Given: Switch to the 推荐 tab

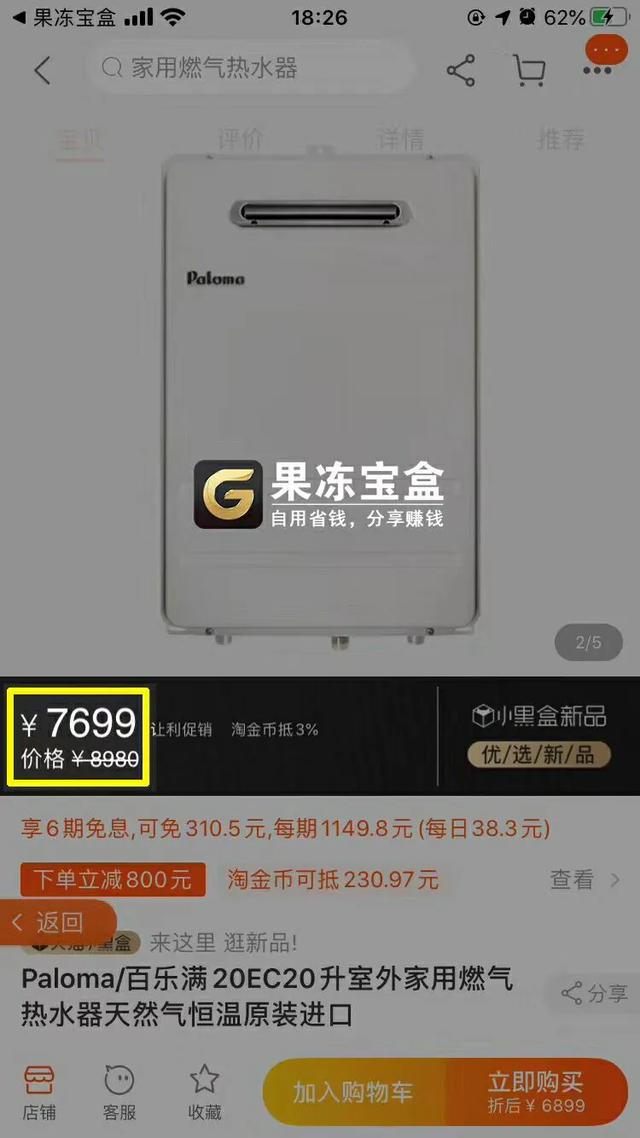Looking at the screenshot, I should pos(560,139).
